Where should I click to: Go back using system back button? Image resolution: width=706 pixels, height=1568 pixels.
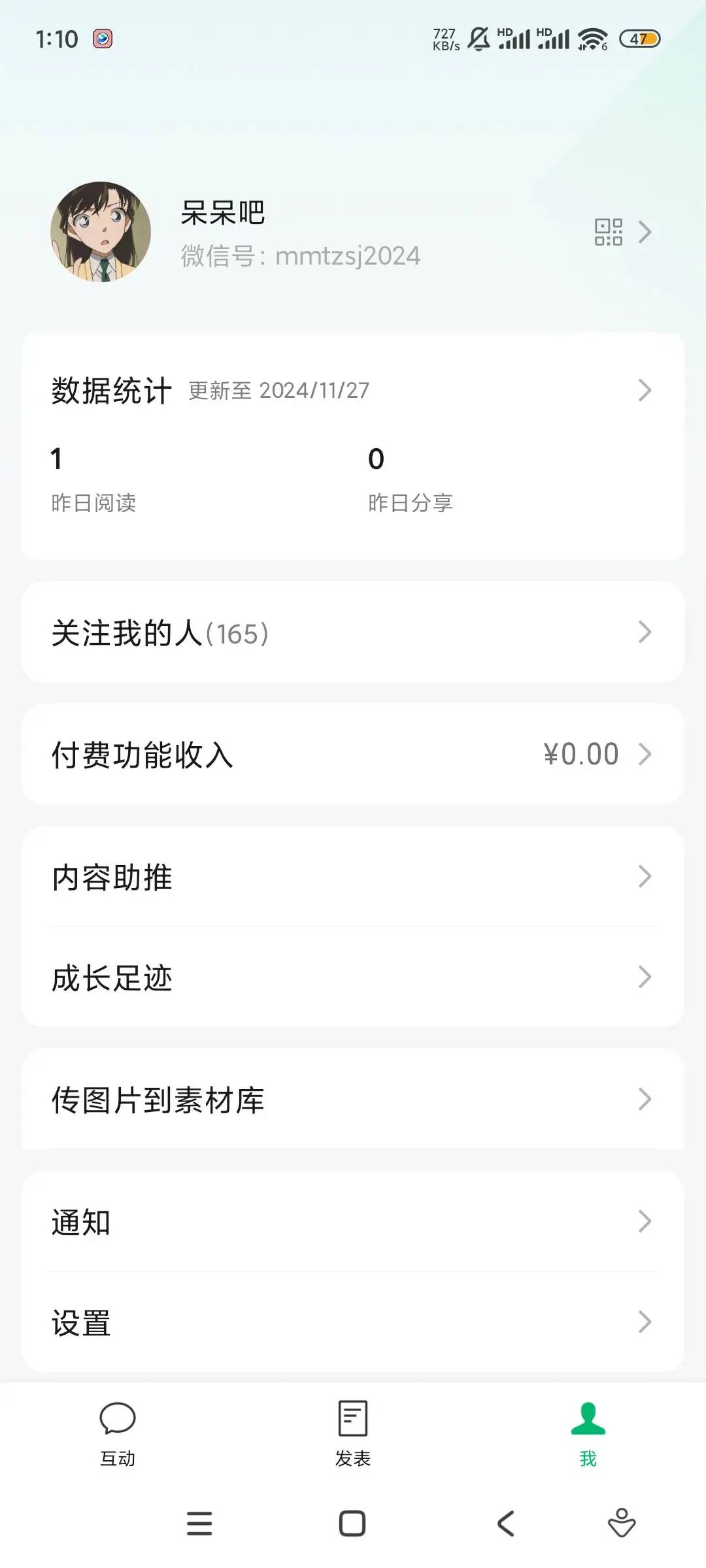[506, 1524]
